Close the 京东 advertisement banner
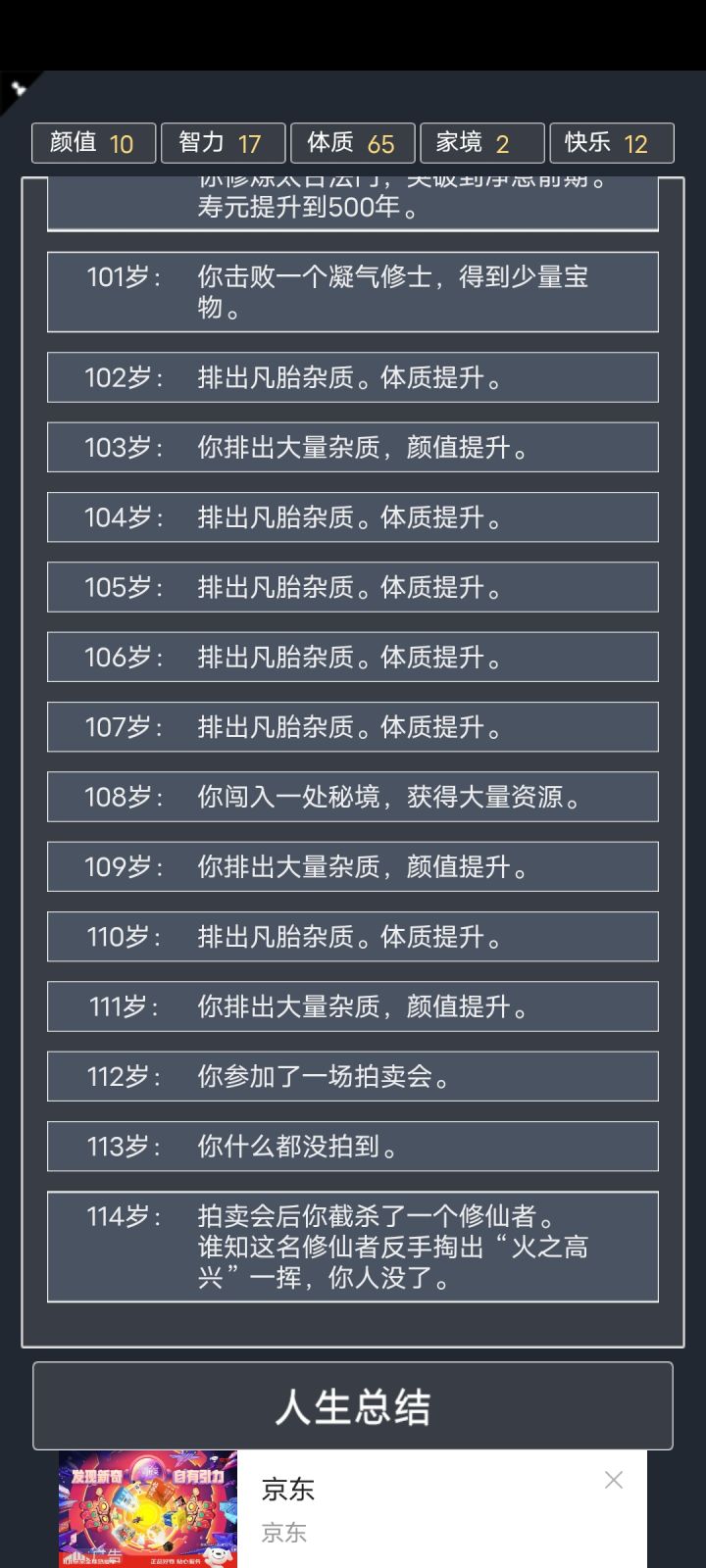Viewport: 706px width, 1568px height. point(614,1480)
